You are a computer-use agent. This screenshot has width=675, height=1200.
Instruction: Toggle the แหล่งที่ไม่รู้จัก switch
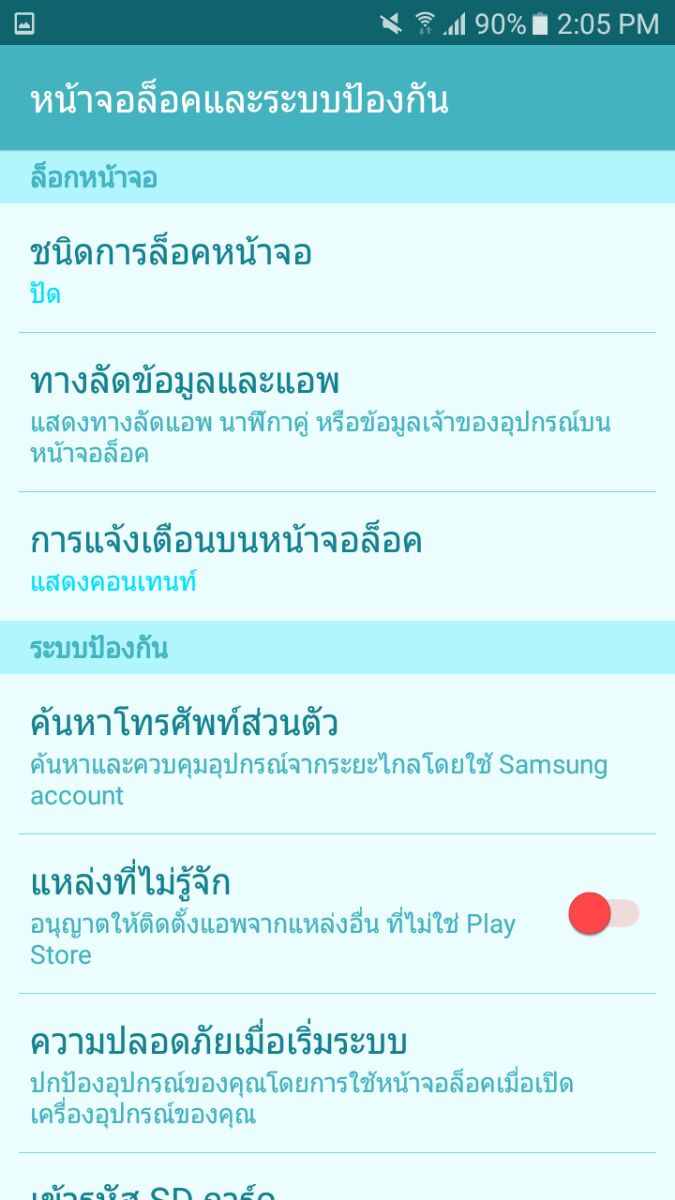click(603, 914)
